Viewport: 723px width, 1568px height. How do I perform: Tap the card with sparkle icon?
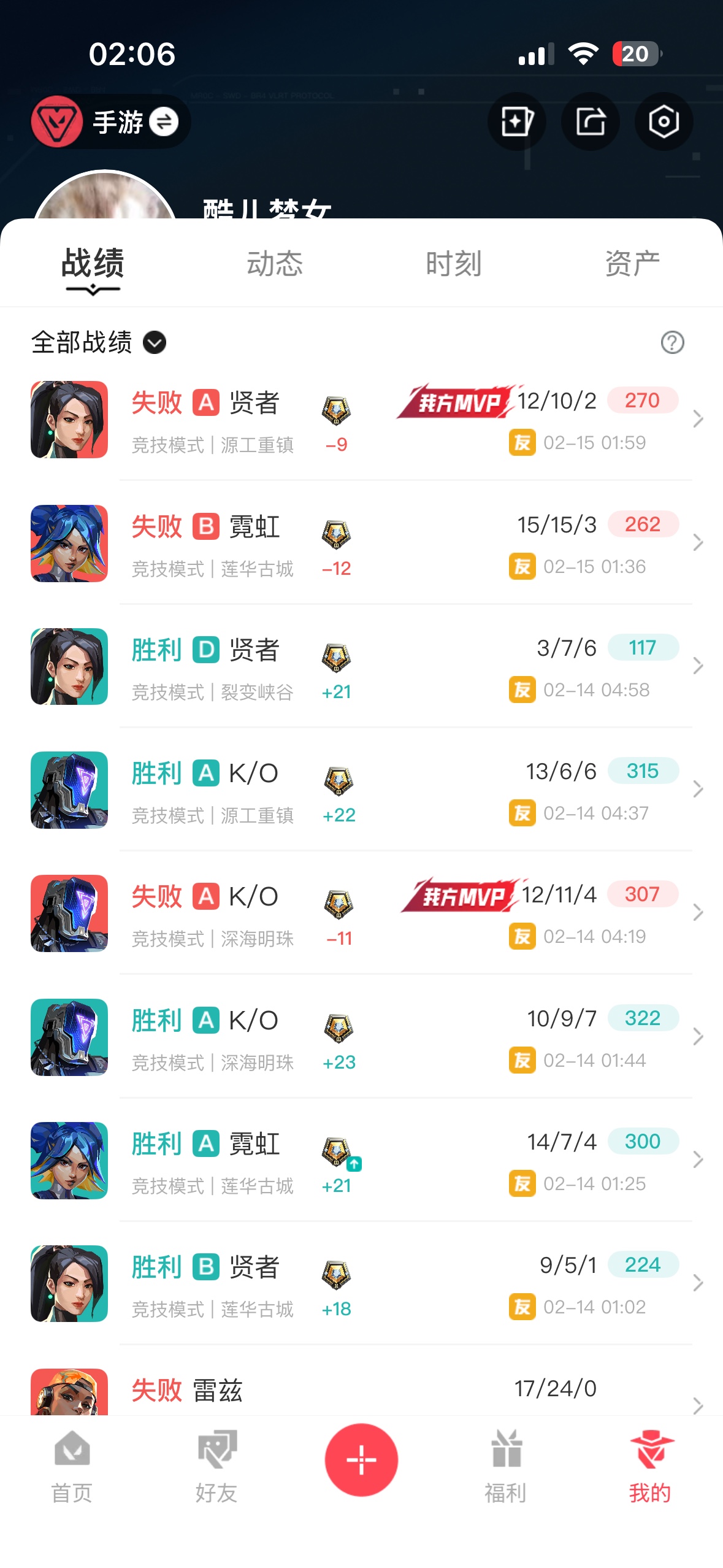click(516, 121)
